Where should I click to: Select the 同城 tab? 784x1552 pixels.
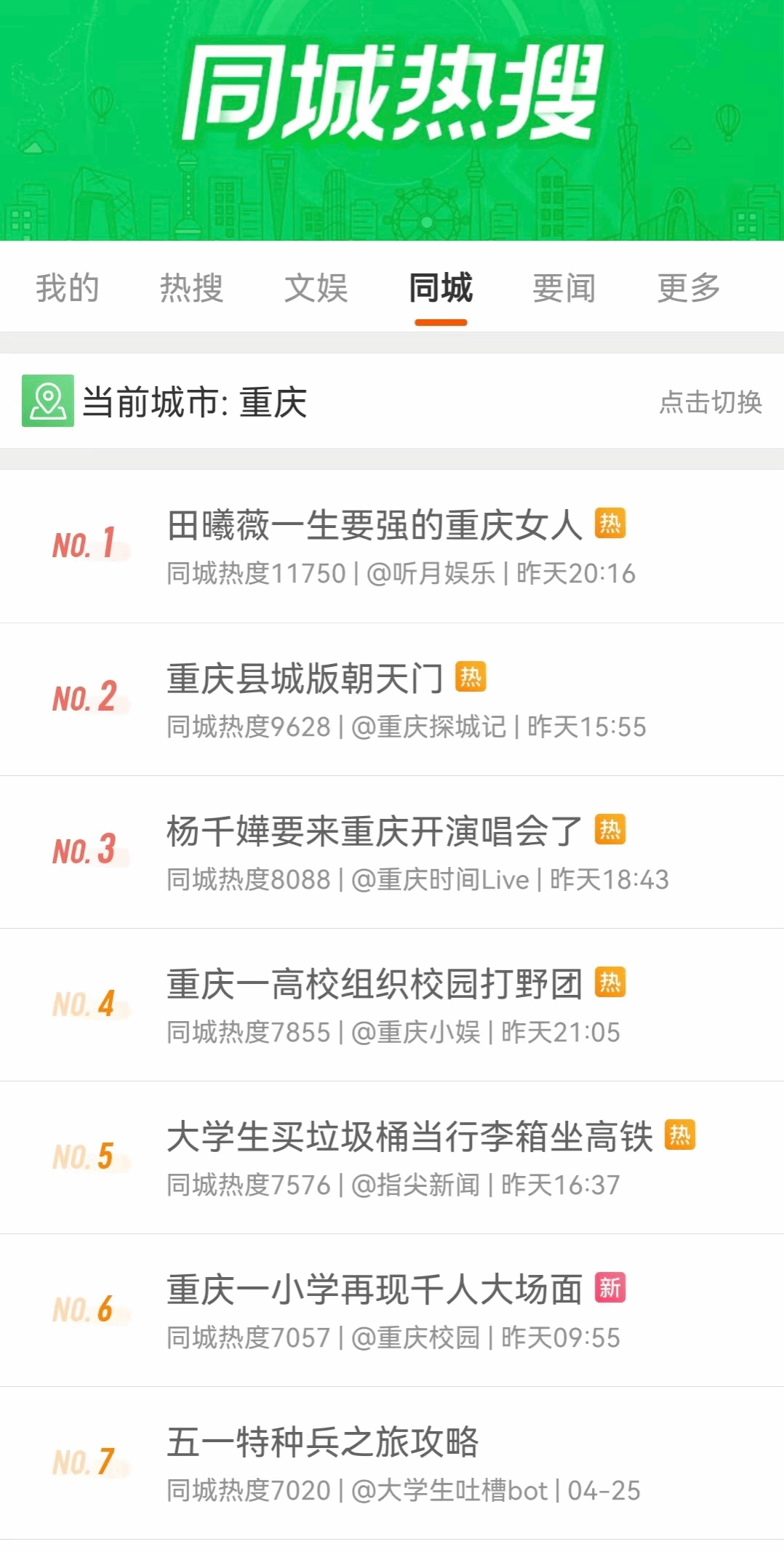tap(441, 288)
